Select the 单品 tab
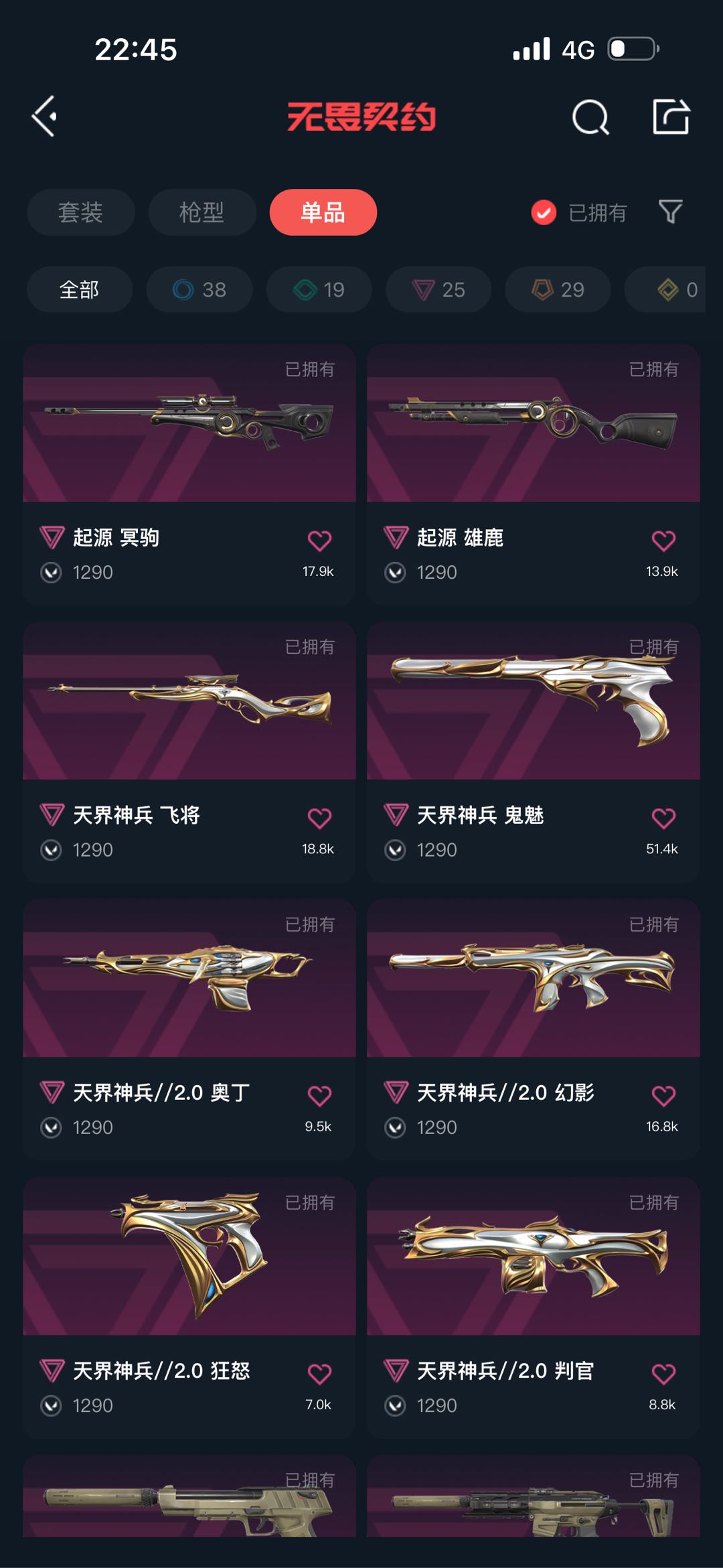723x1568 pixels. click(323, 212)
